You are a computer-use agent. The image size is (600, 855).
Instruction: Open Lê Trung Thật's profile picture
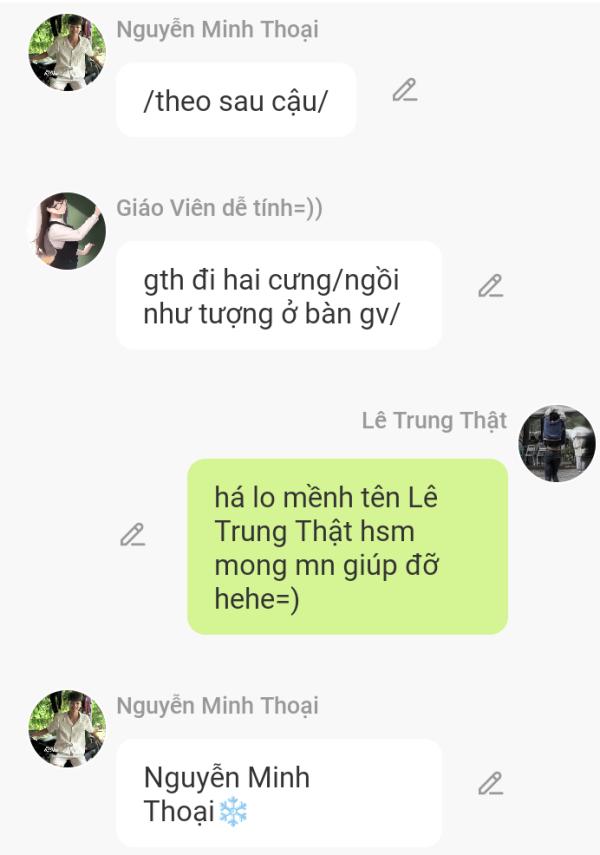[557, 443]
